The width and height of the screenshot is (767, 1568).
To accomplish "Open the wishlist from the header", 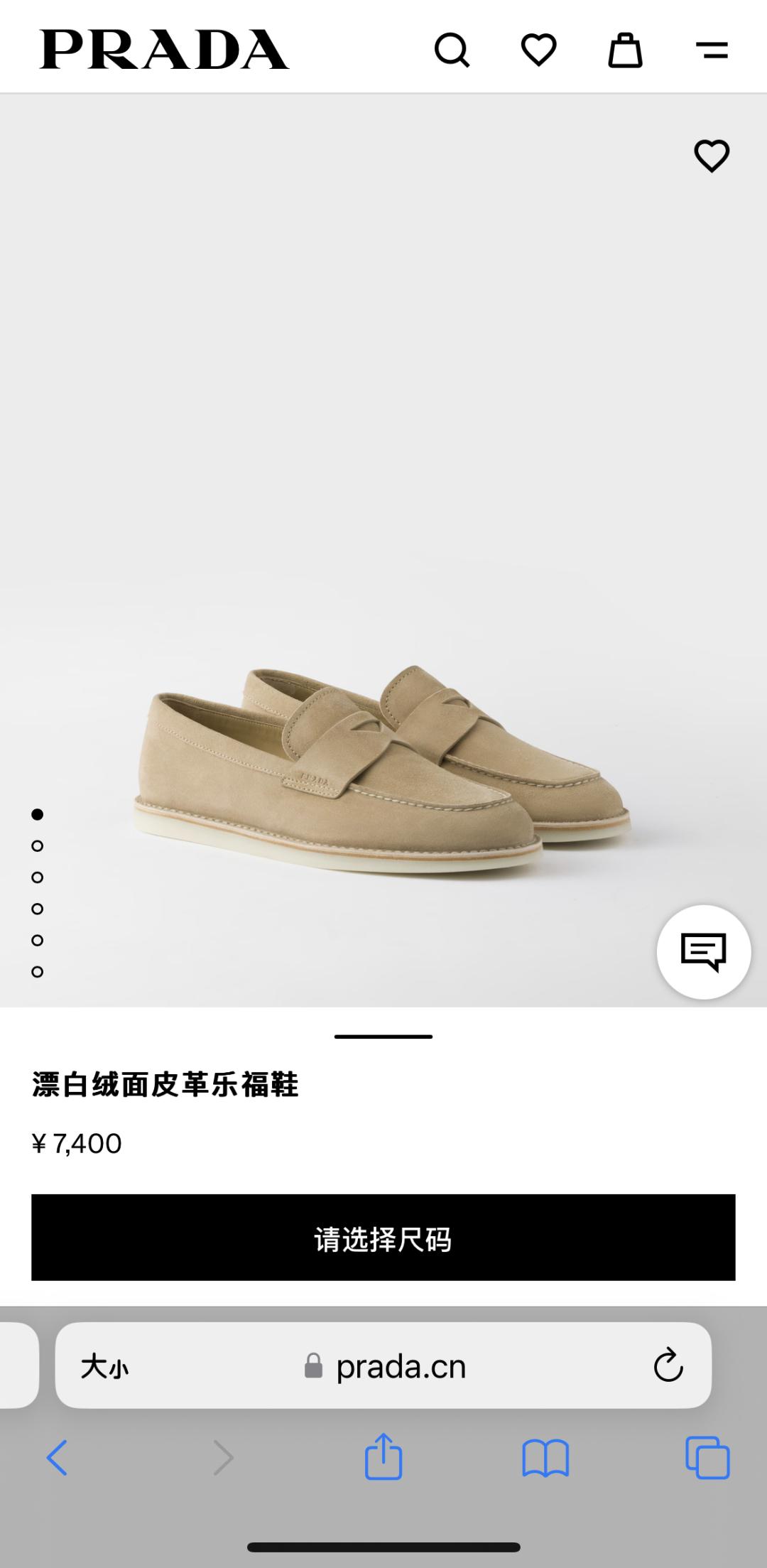I will (538, 50).
